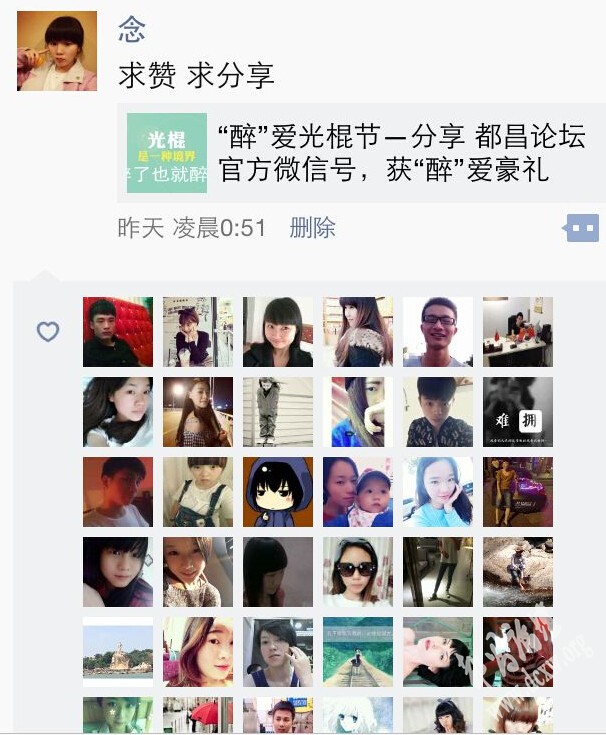Open the liker with the hooded cartoon avatar

click(x=277, y=491)
